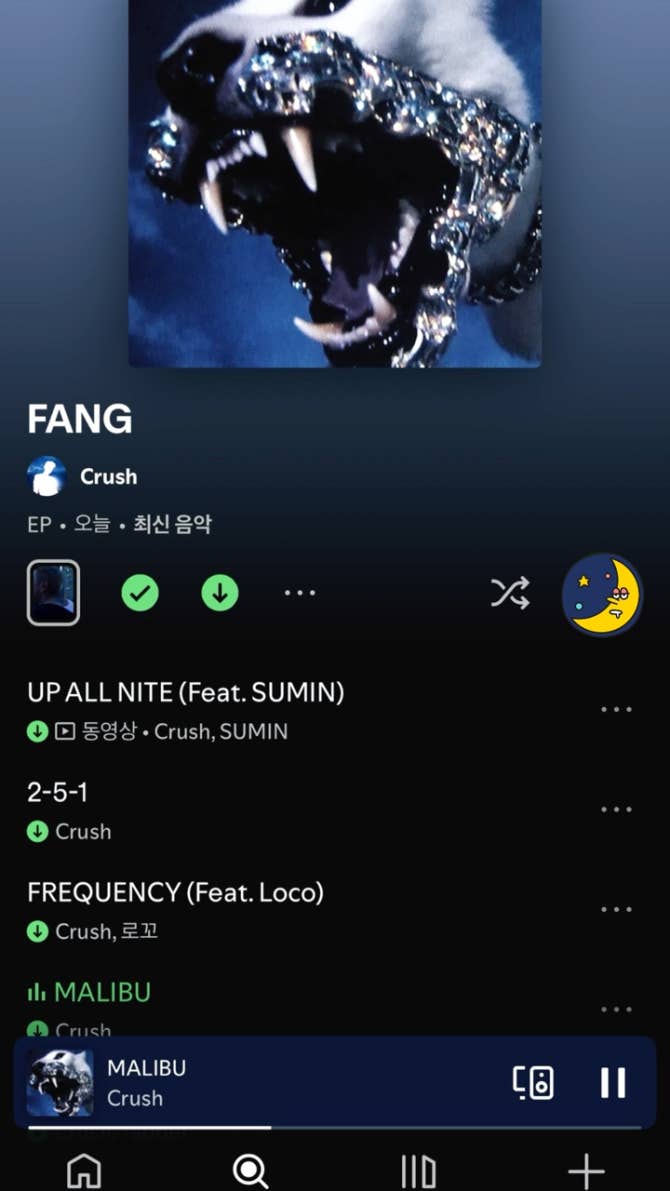Open options for MALIBU track
The width and height of the screenshot is (670, 1191).
[616, 1010]
